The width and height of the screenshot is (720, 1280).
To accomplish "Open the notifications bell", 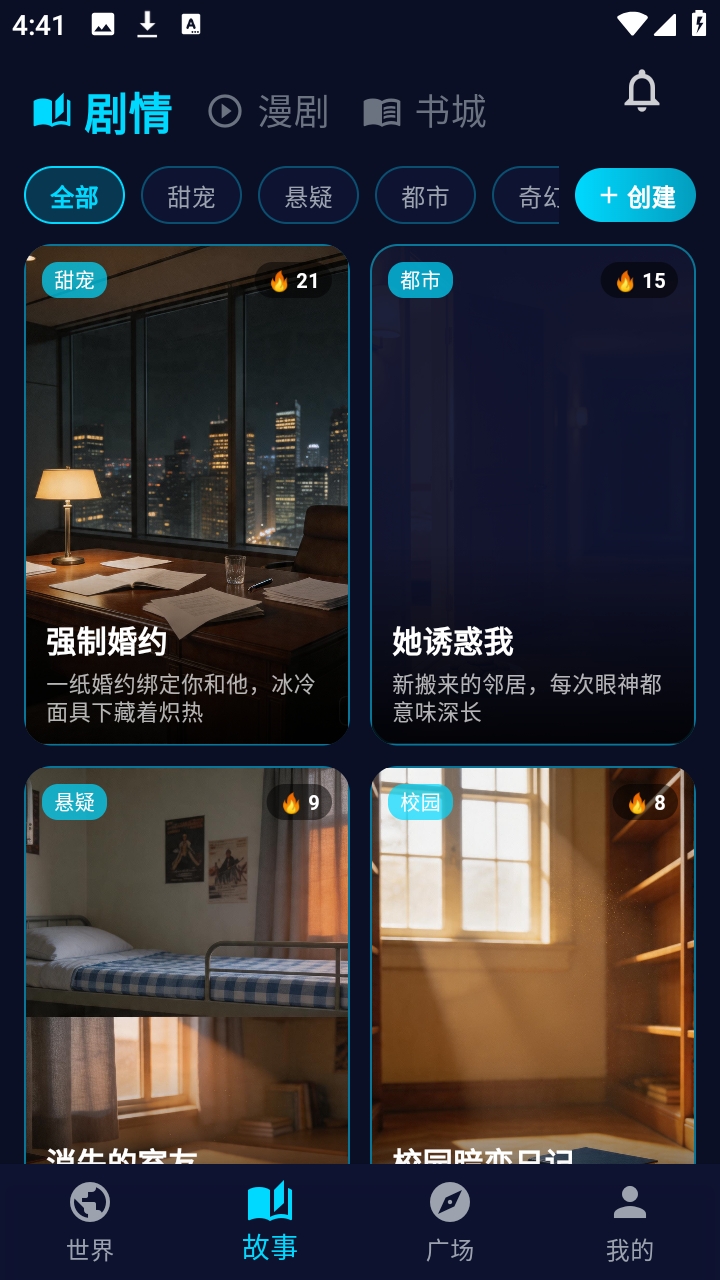I will tap(642, 92).
